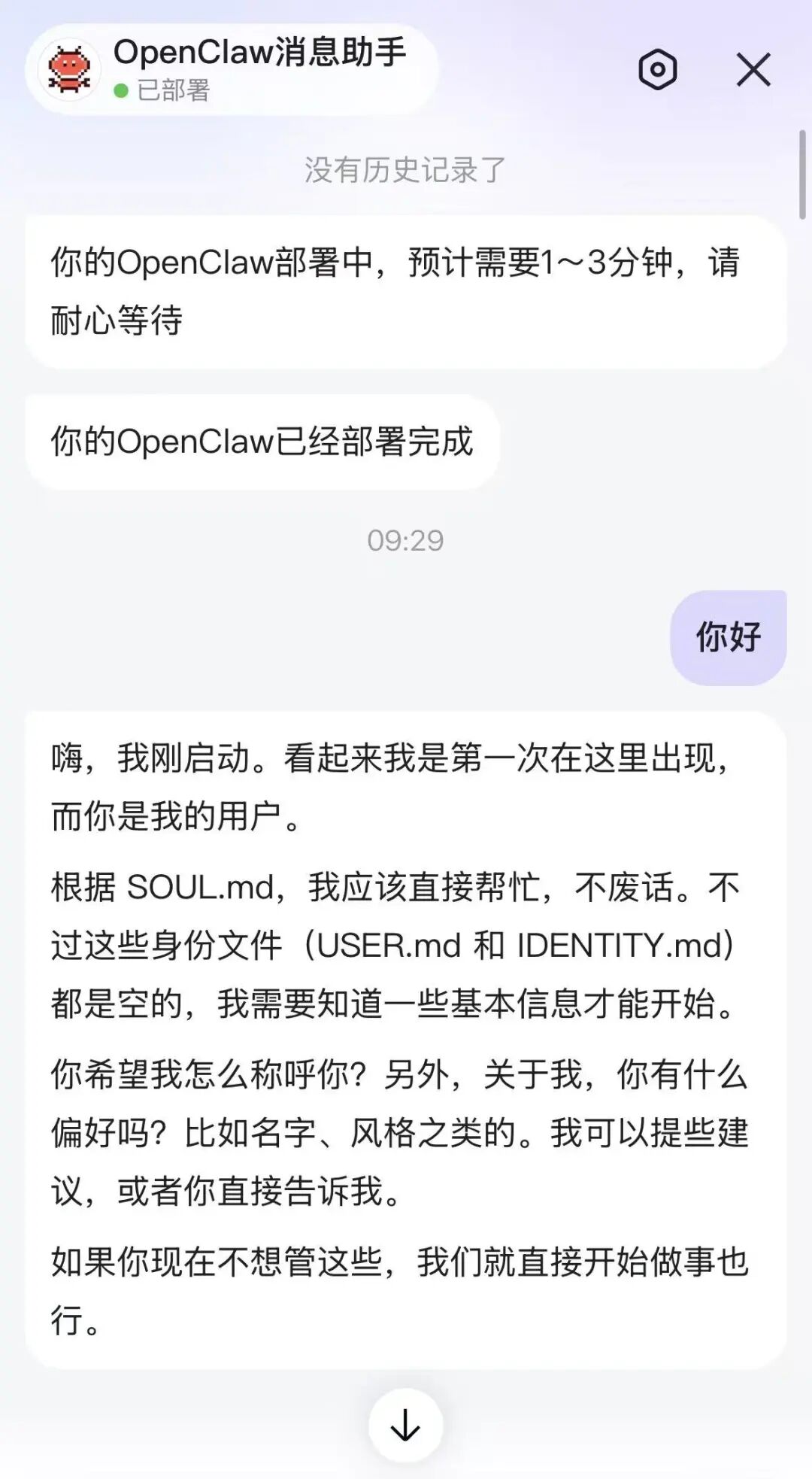Select the OpenClaw消息助手 title
Image resolution: width=812 pixels, height=1479 pixels.
coord(259,52)
